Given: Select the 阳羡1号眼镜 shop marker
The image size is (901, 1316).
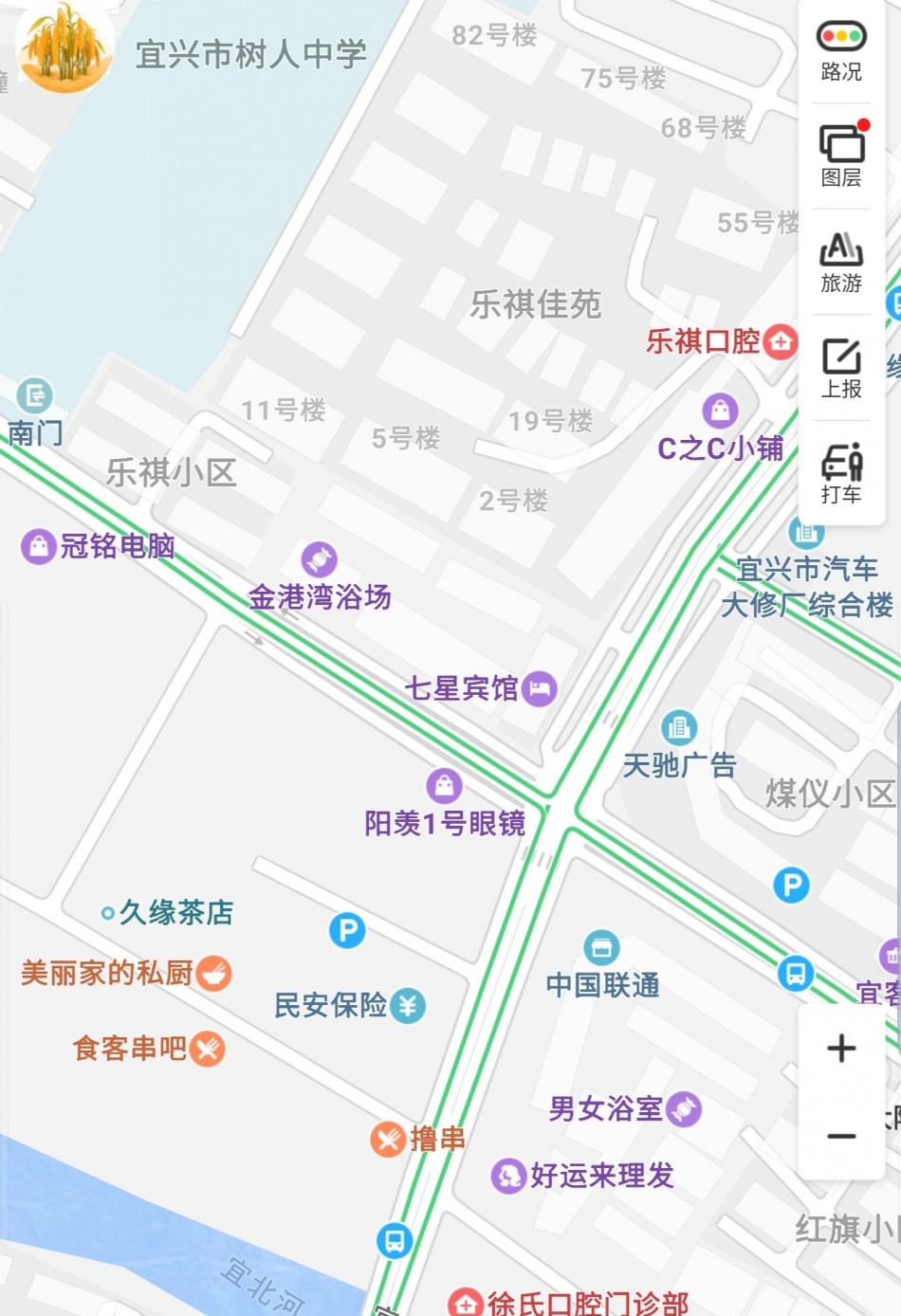Looking at the screenshot, I should coord(444,786).
